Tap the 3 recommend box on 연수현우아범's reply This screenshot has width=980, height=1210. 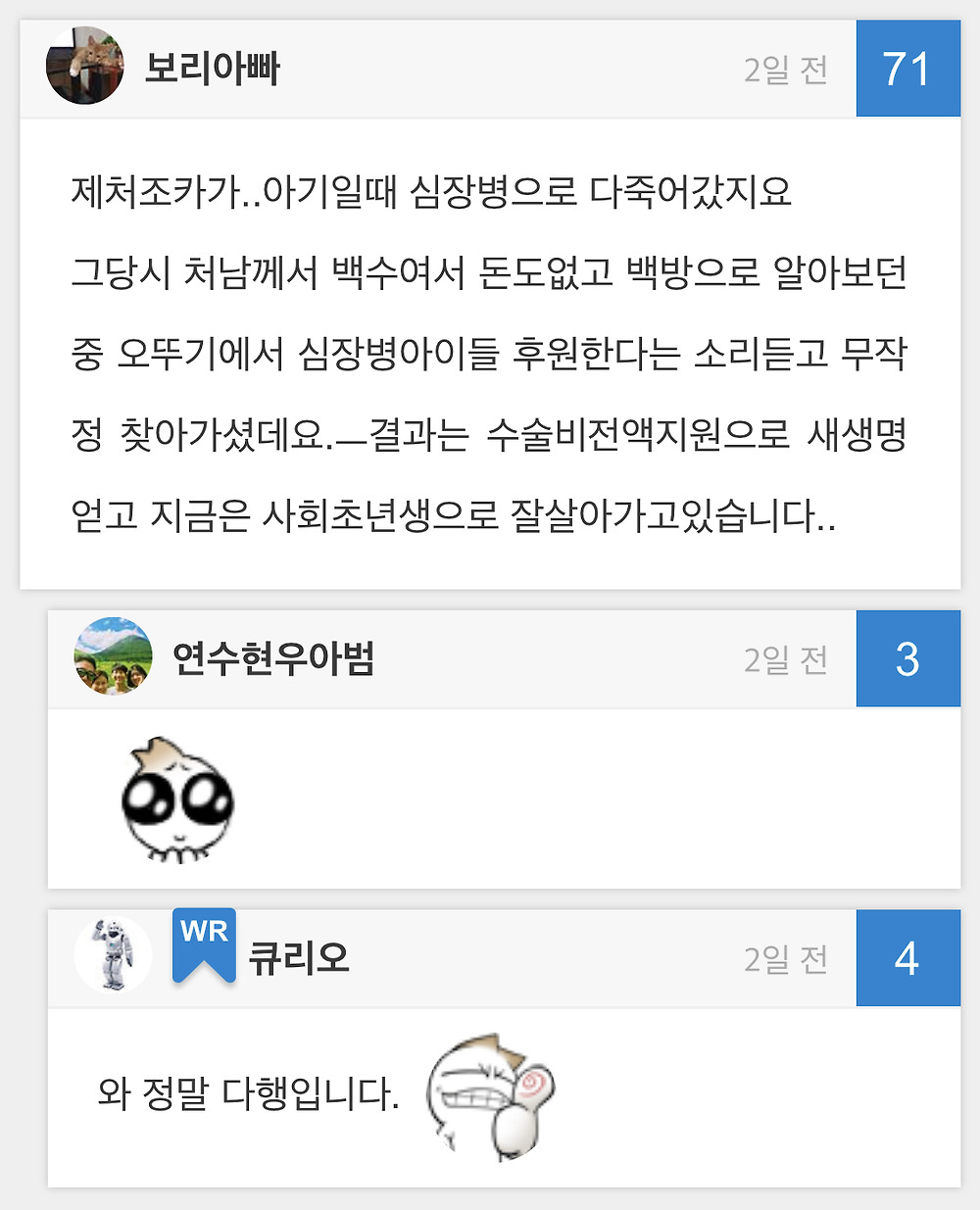click(x=907, y=658)
